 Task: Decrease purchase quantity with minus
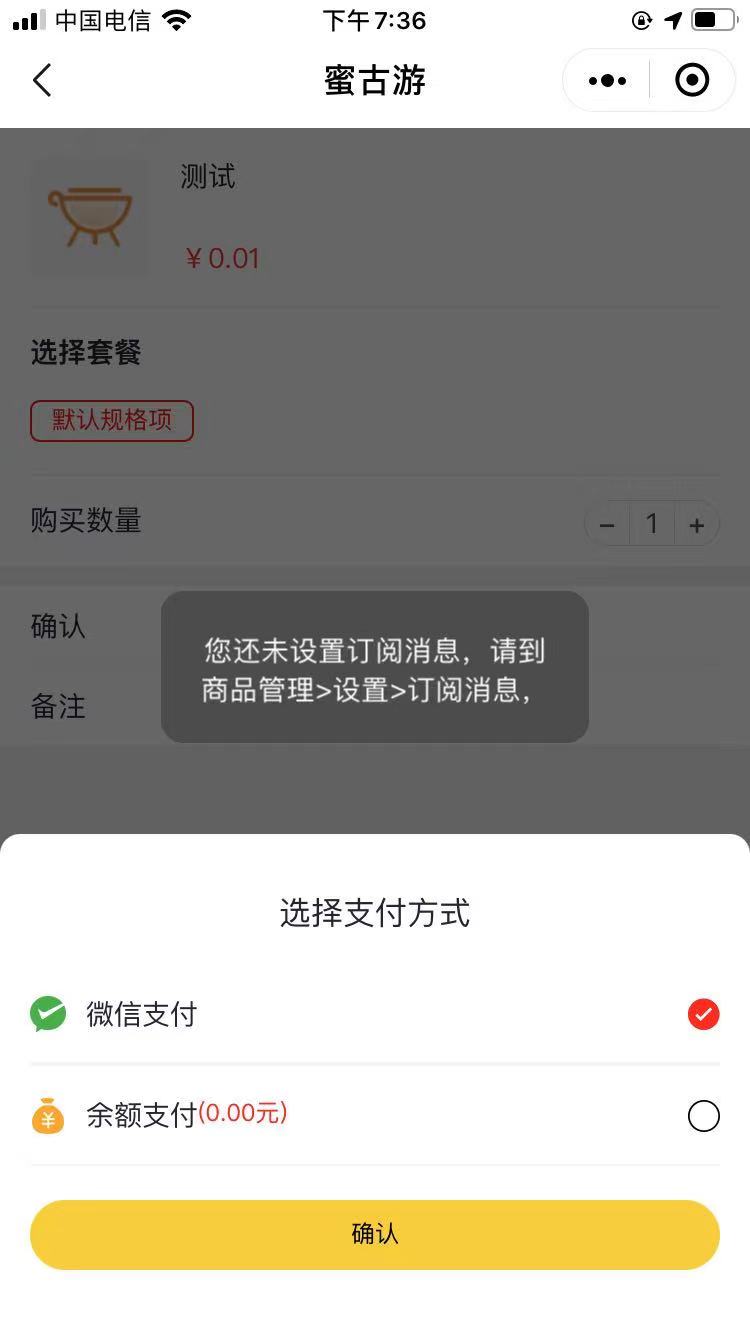[607, 525]
